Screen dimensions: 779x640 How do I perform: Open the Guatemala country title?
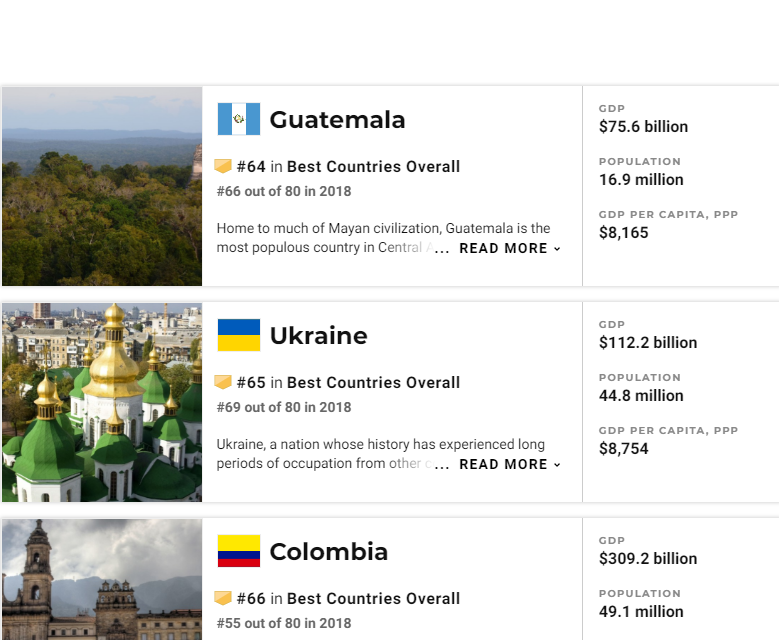[337, 120]
